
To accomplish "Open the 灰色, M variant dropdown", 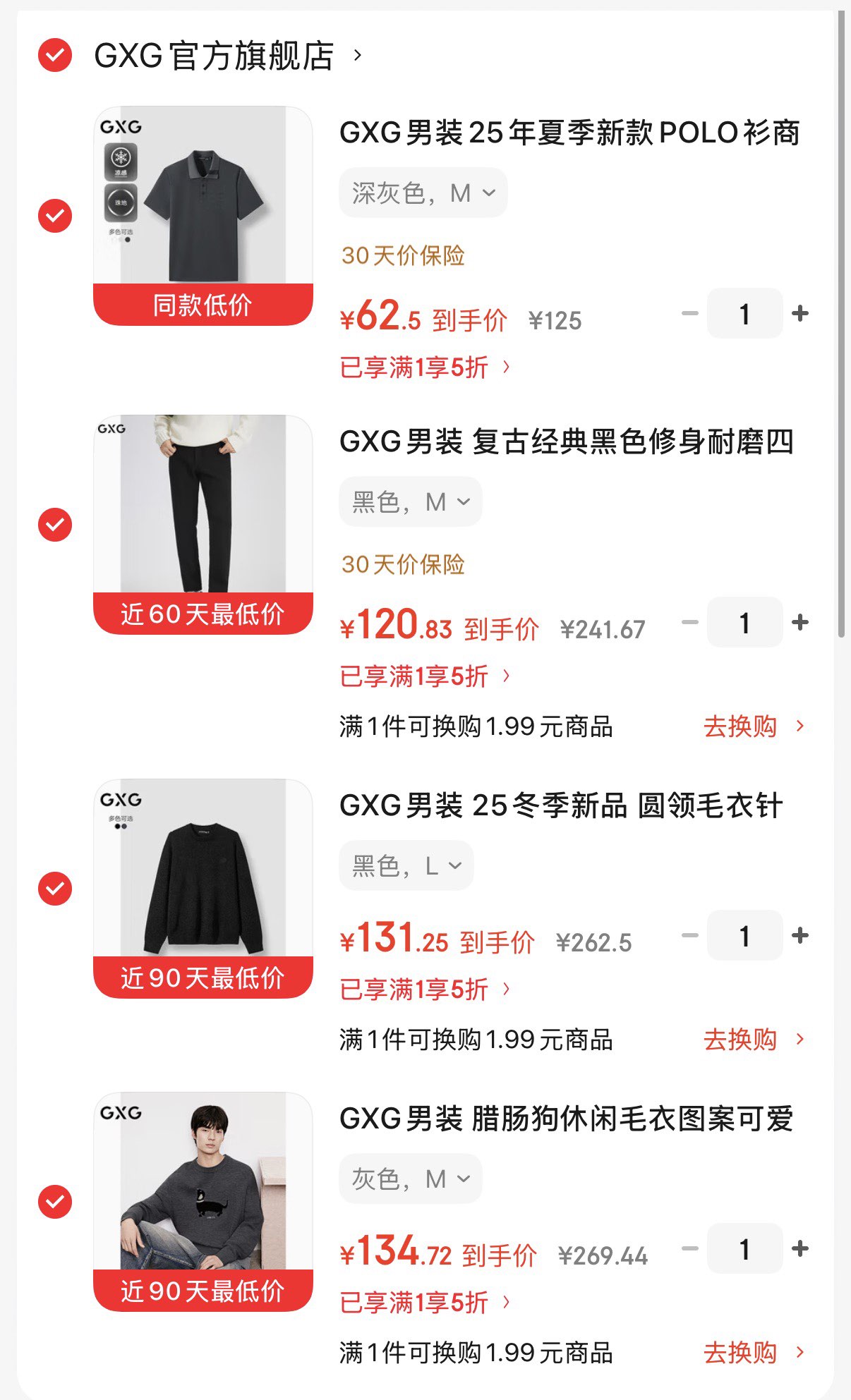I will point(410,1179).
